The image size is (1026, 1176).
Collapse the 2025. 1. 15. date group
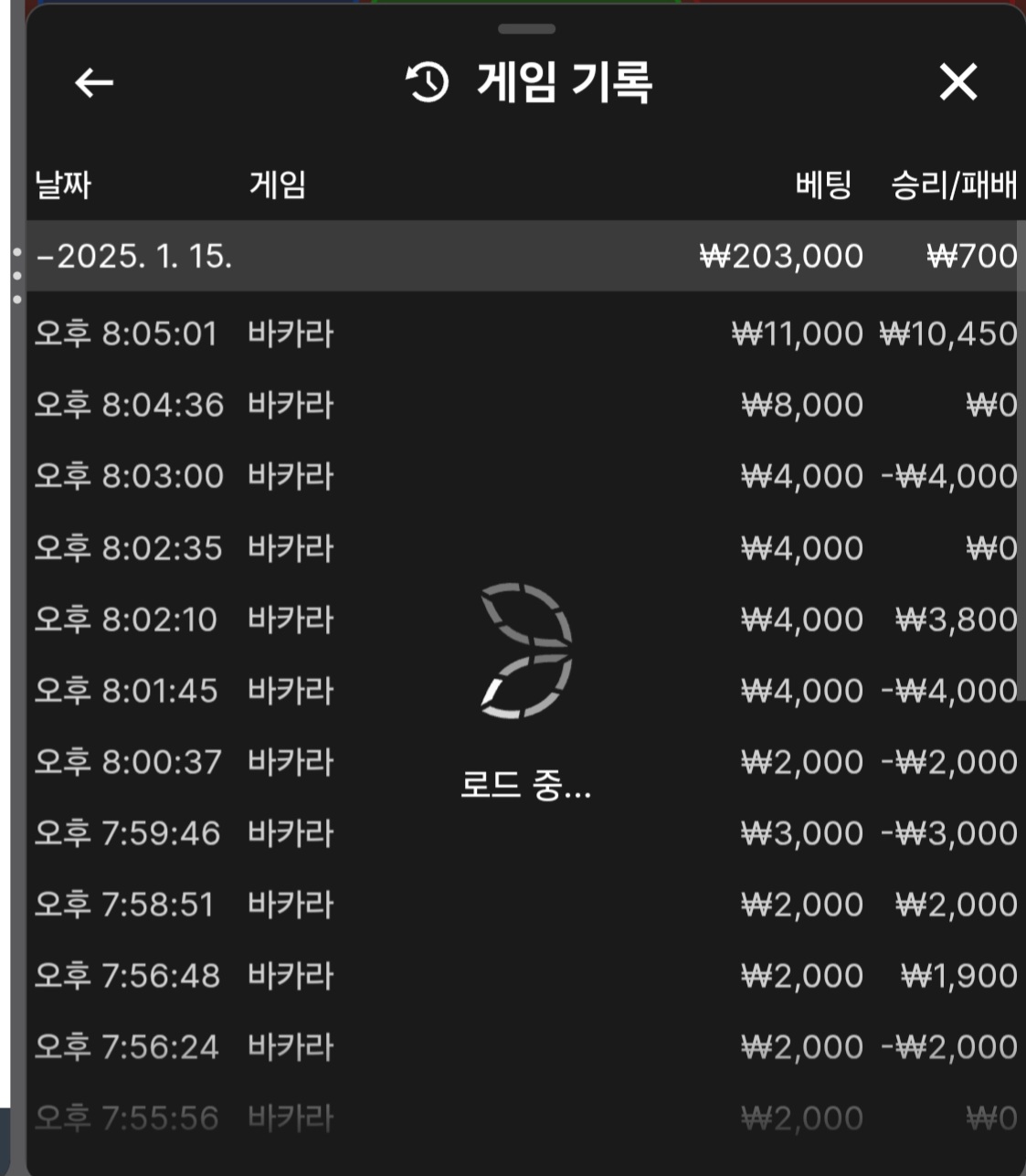133,256
